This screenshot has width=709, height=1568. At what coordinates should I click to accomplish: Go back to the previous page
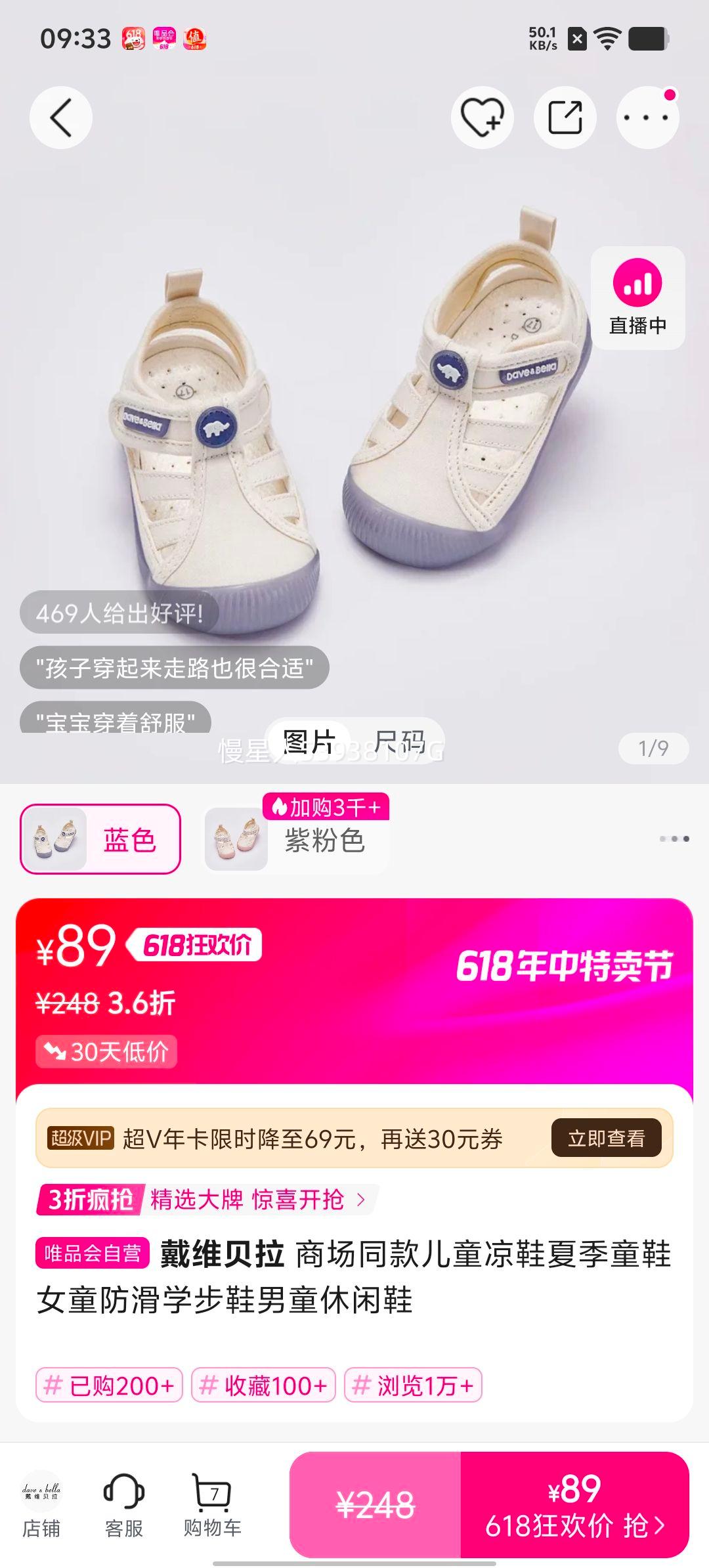click(x=61, y=118)
